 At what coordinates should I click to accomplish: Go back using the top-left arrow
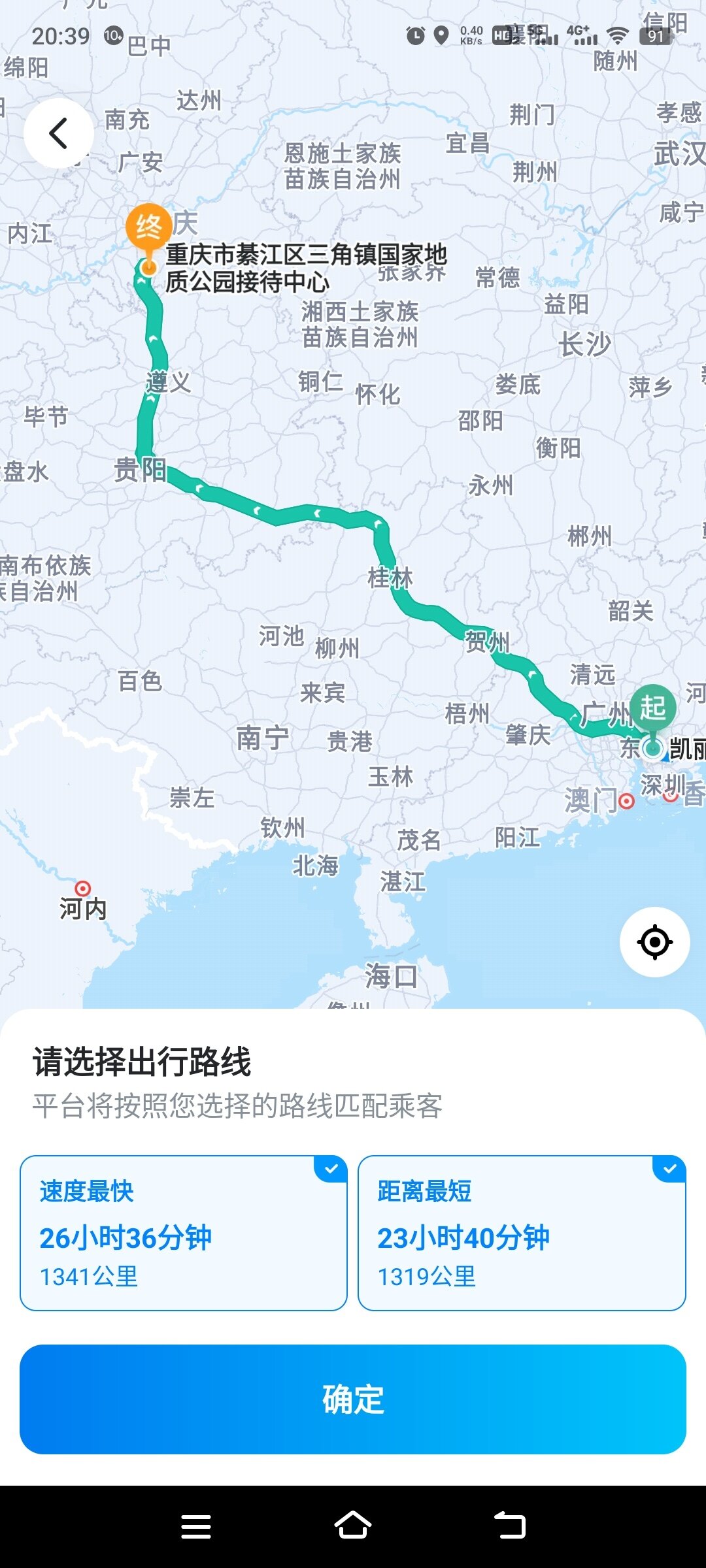(x=59, y=133)
